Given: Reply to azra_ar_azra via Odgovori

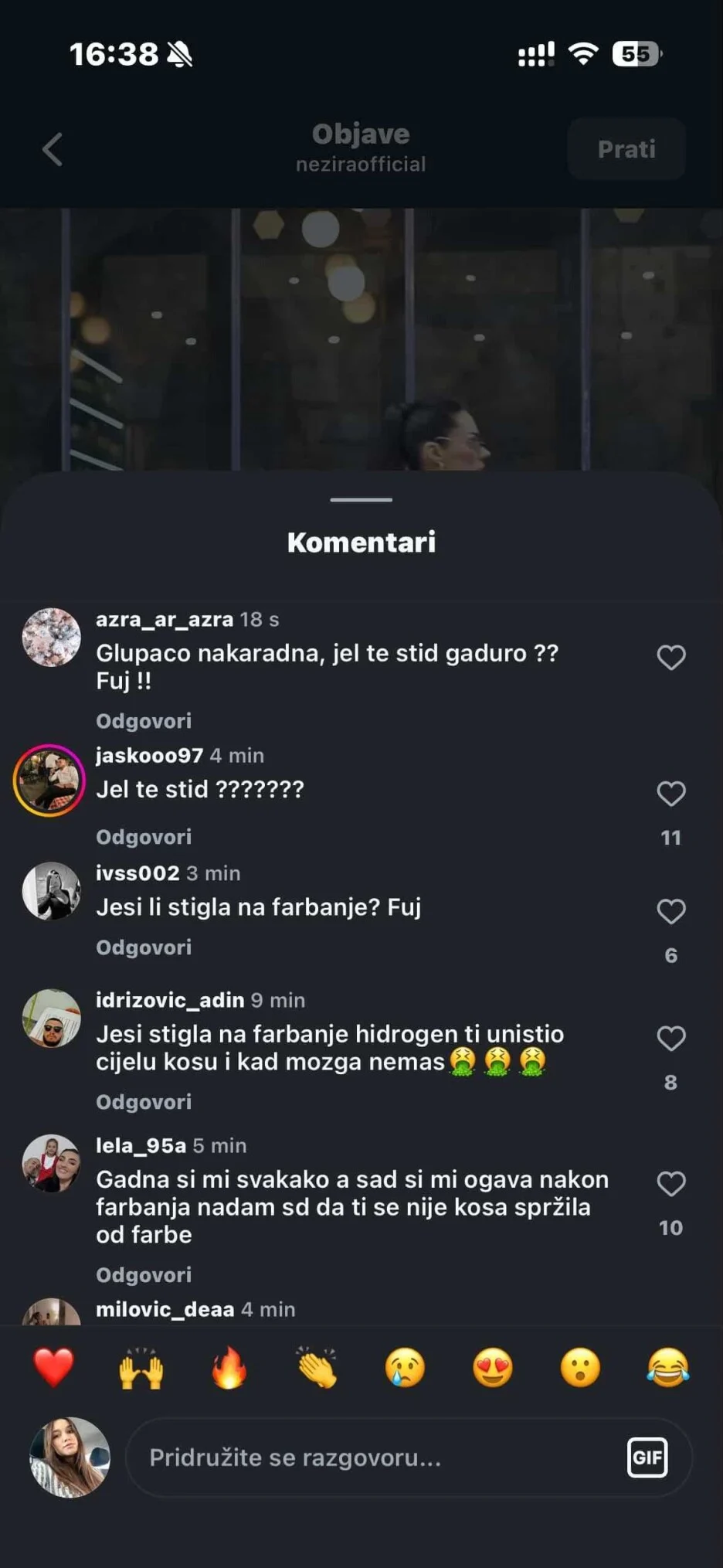Looking at the screenshot, I should tap(144, 721).
